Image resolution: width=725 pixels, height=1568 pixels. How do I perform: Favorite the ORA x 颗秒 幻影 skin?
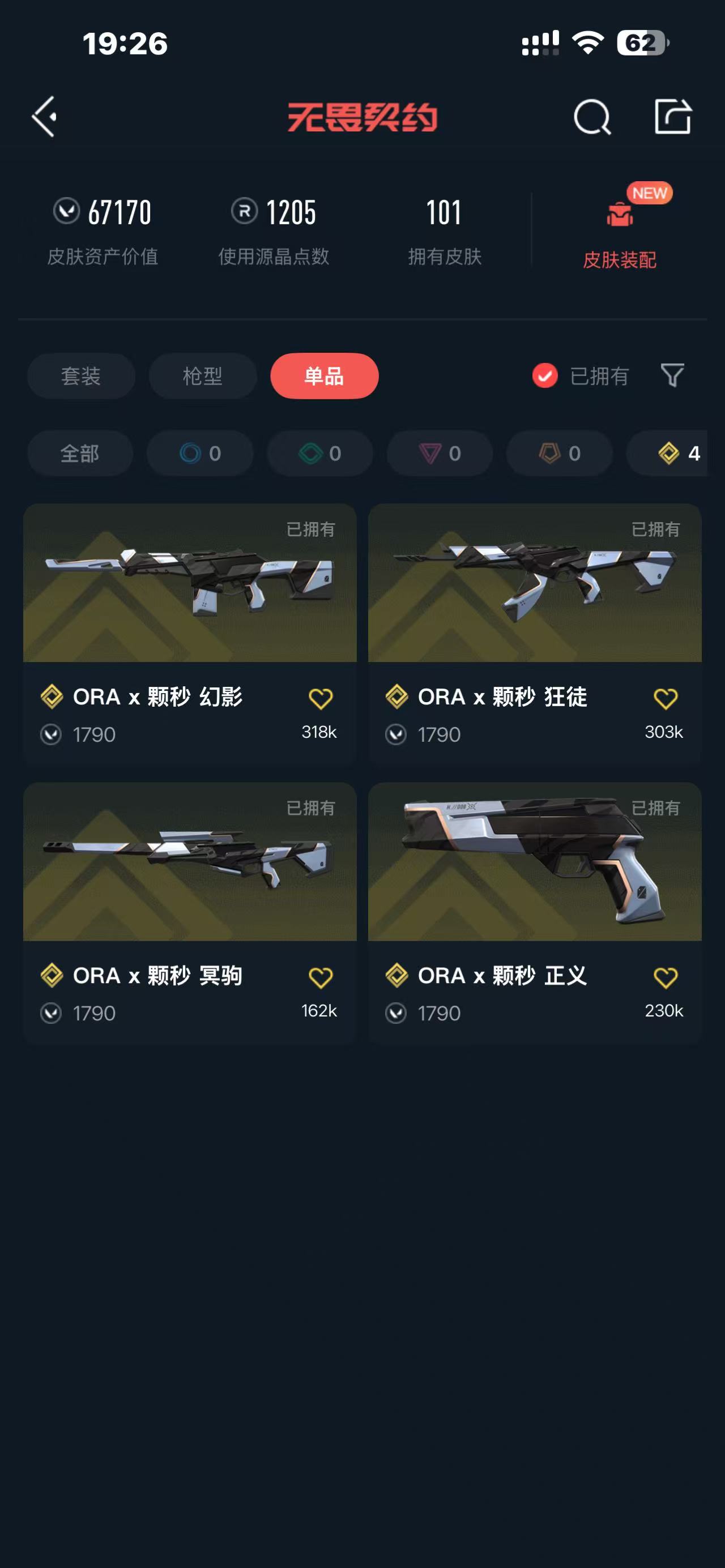[320, 699]
